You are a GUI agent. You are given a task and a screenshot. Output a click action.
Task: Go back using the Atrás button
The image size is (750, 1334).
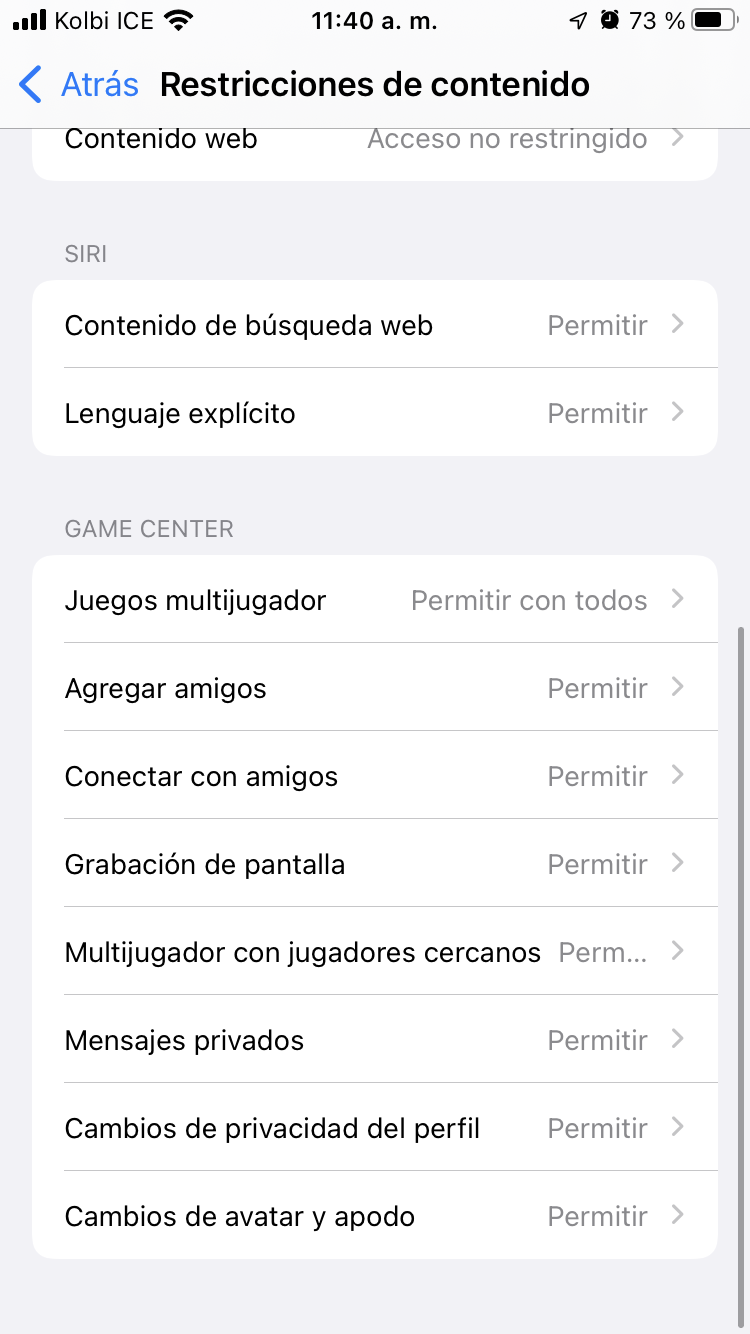tap(80, 85)
